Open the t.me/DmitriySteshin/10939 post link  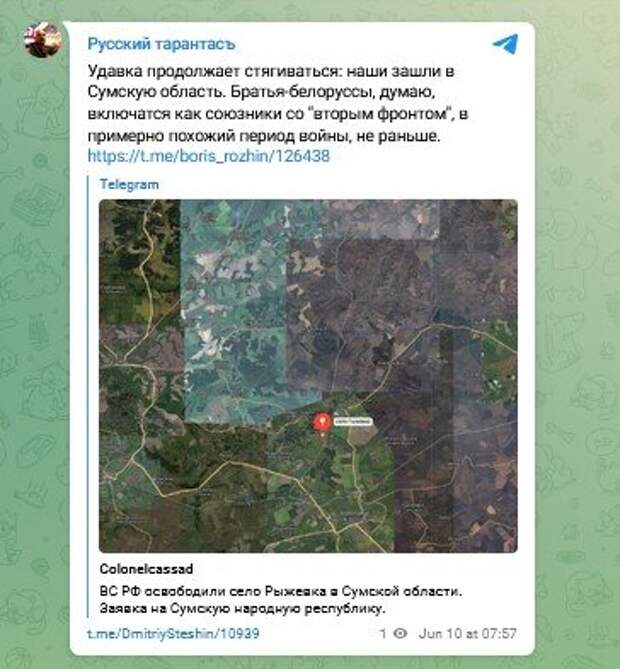tap(163, 633)
